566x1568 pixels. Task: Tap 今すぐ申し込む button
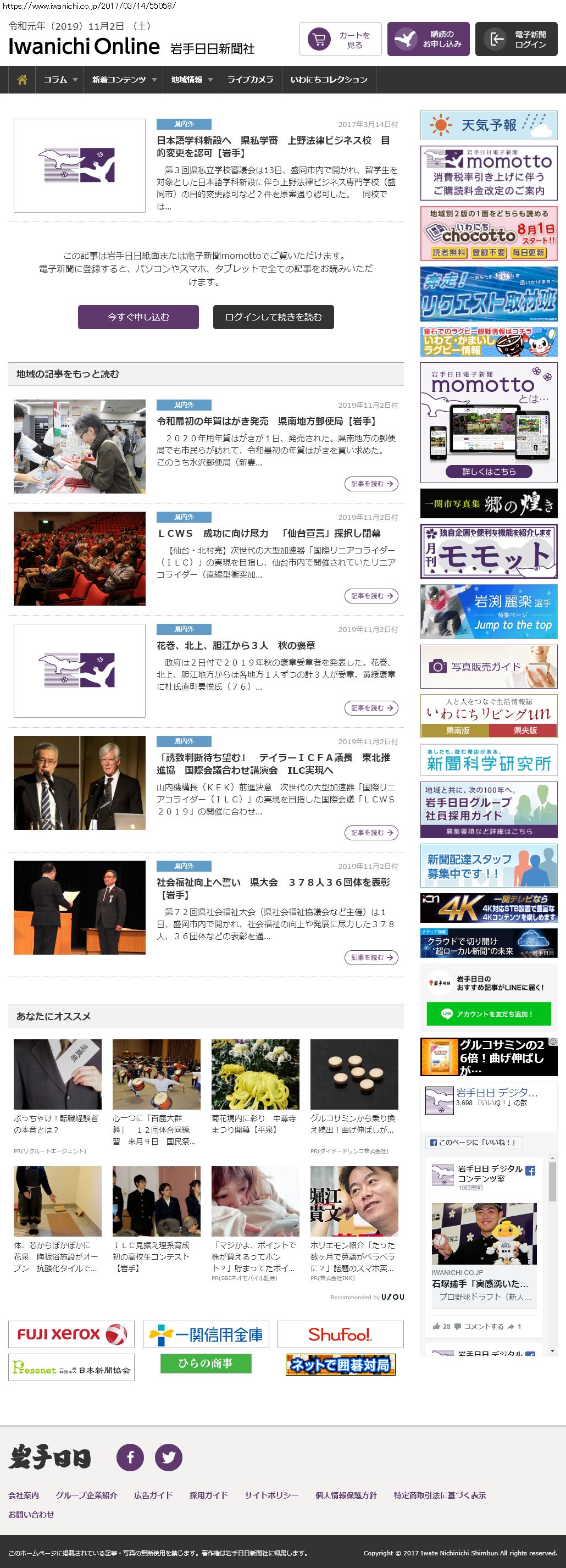138,317
